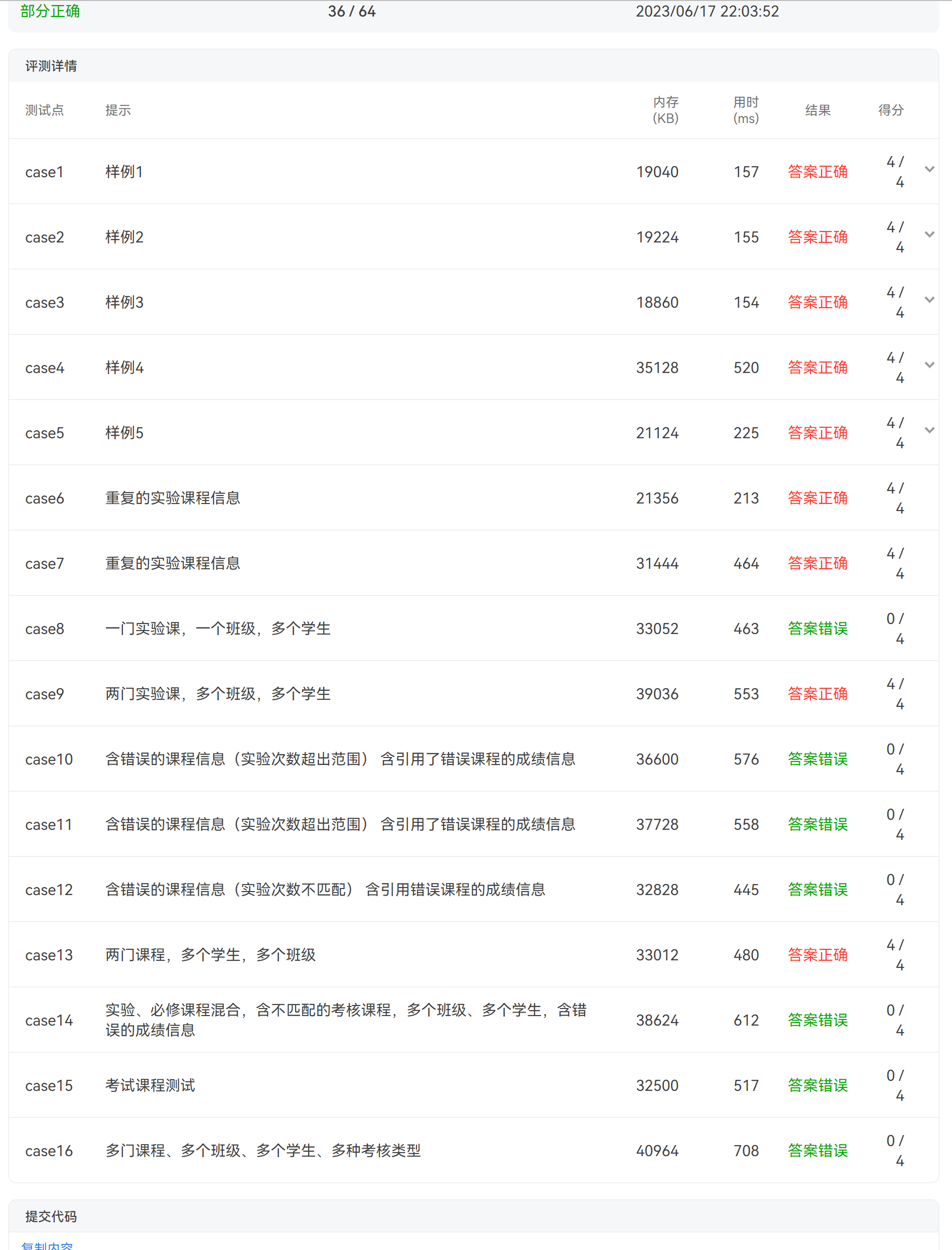Tap the 复制内容 link under 提交代码
Viewport: 952px width, 1250px height.
click(47, 1245)
